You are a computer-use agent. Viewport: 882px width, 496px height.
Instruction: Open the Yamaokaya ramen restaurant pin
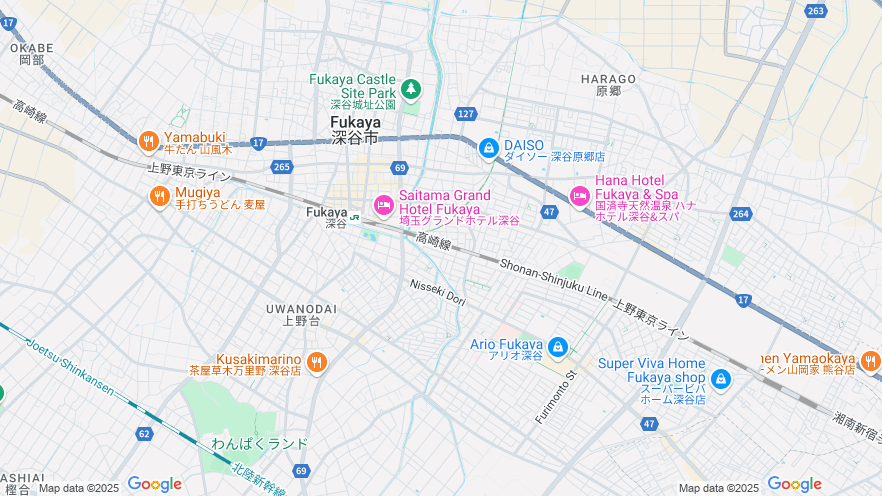tap(870, 361)
